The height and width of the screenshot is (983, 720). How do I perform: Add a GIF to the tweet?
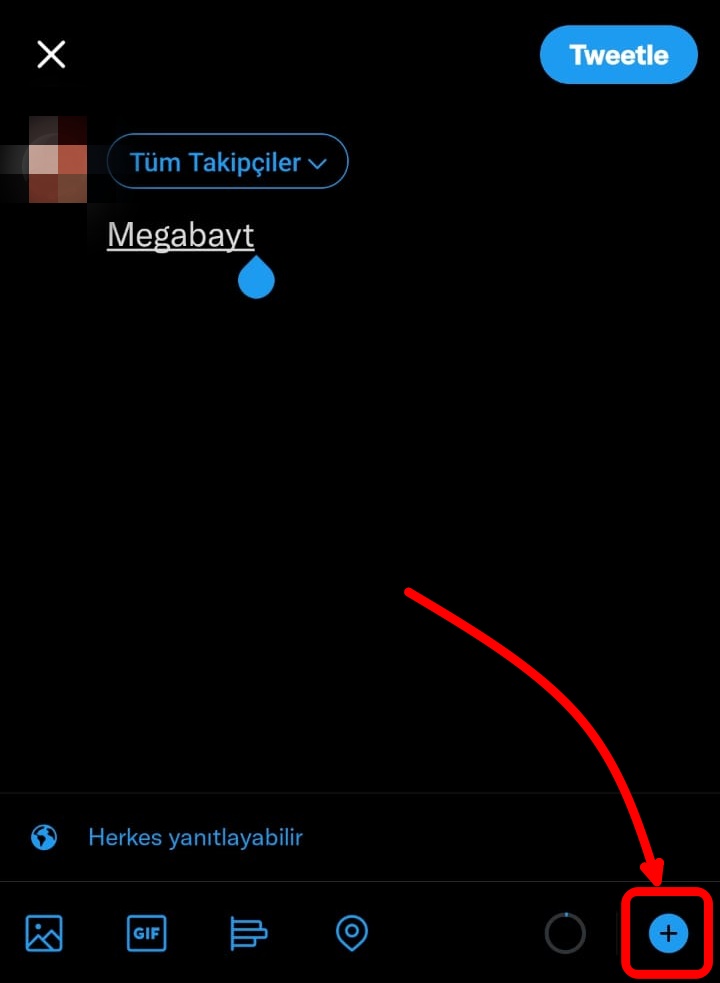147,934
